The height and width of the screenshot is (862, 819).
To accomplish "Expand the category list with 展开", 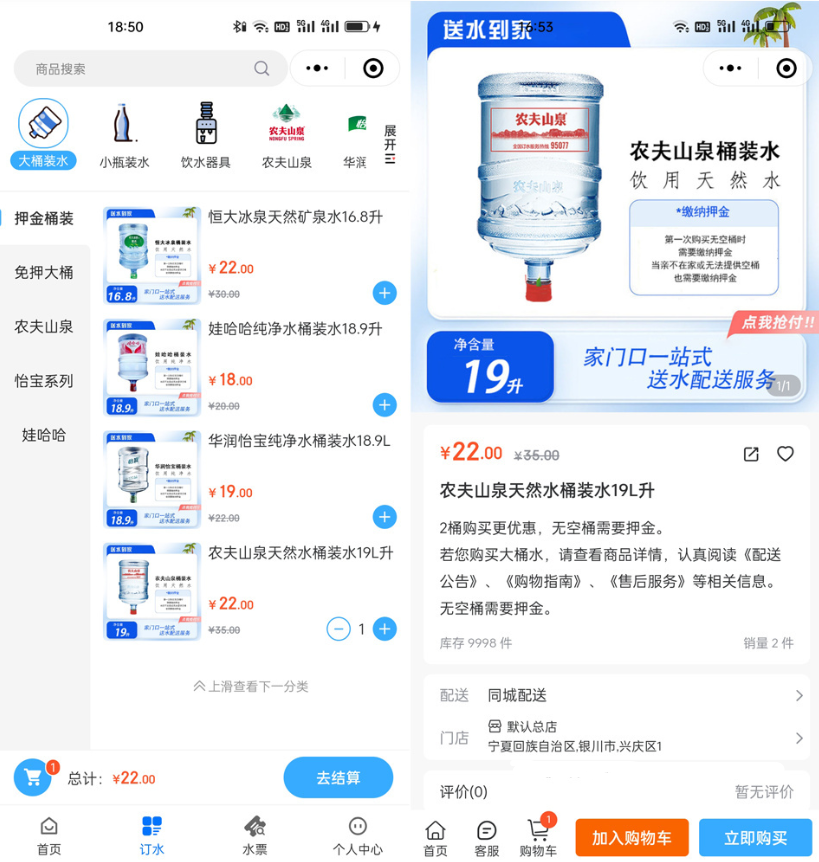I will click(390, 144).
